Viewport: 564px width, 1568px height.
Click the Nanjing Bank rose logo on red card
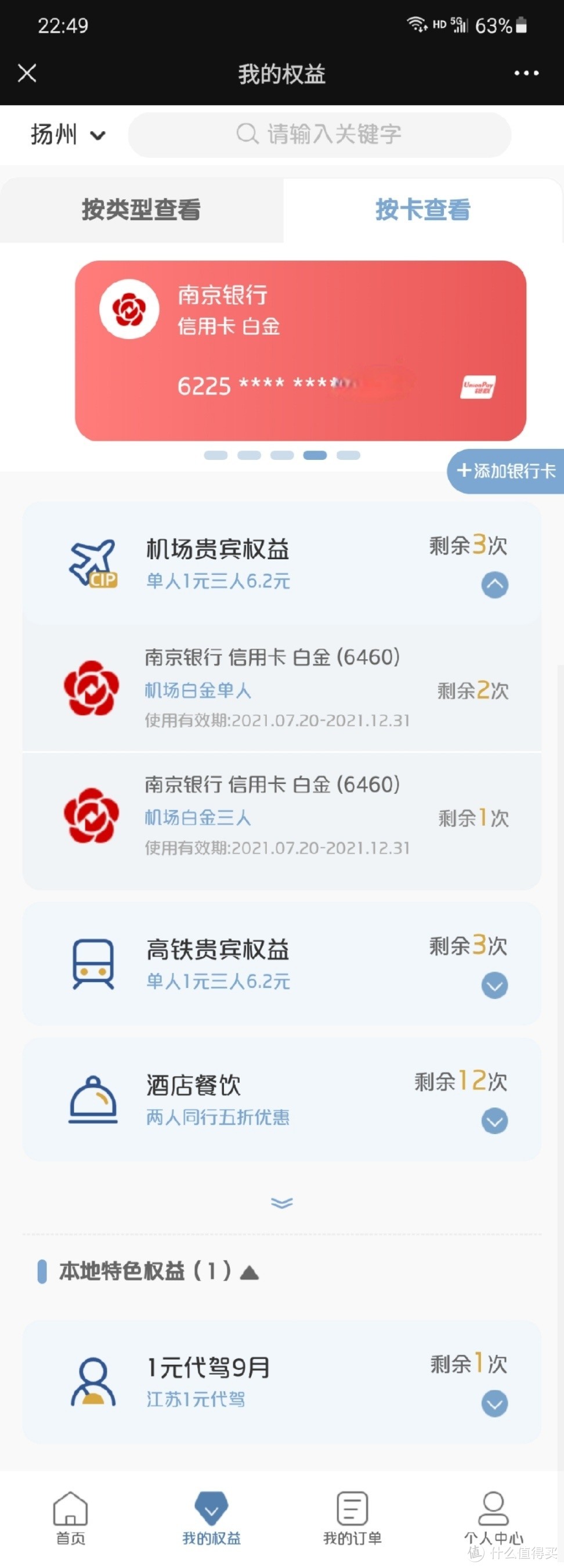128,308
